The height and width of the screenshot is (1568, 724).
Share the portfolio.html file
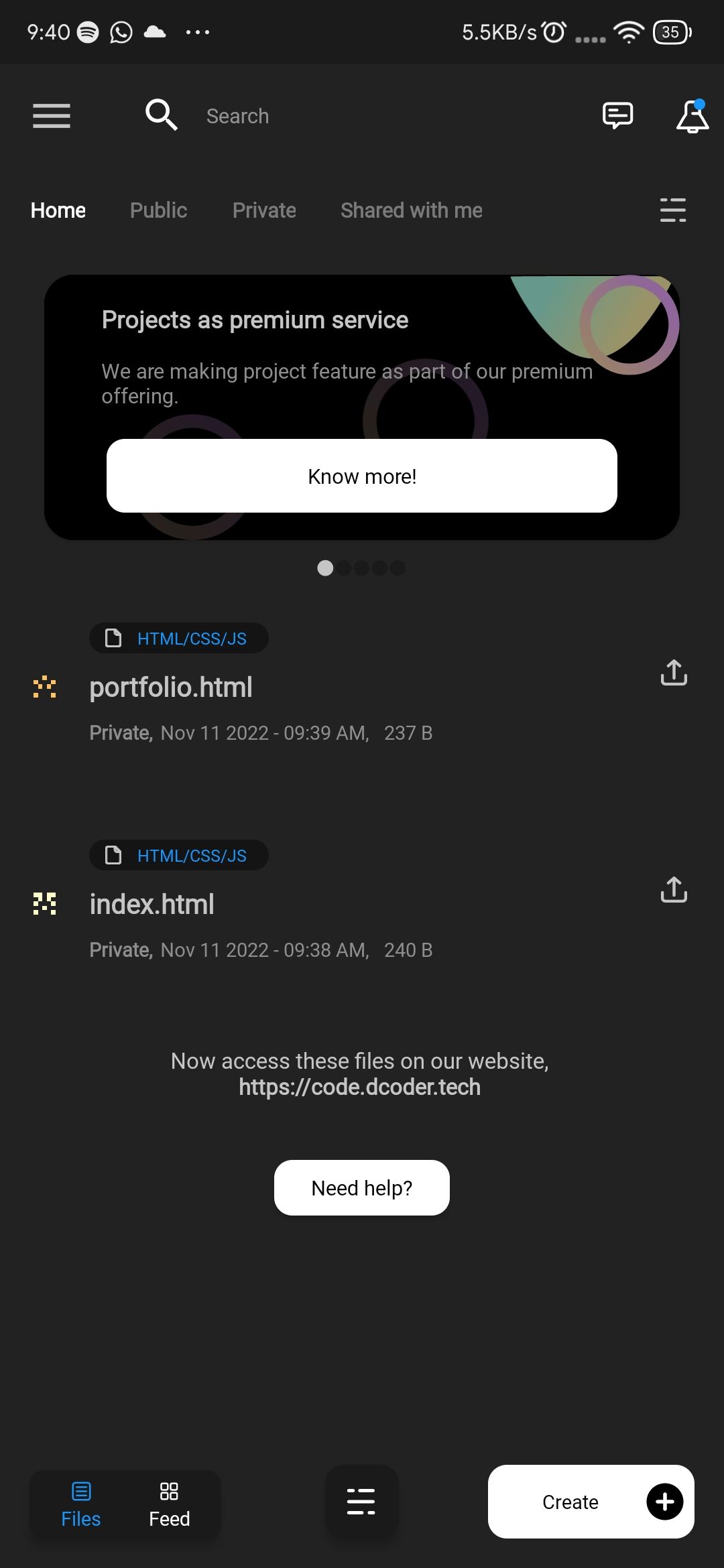coord(674,673)
